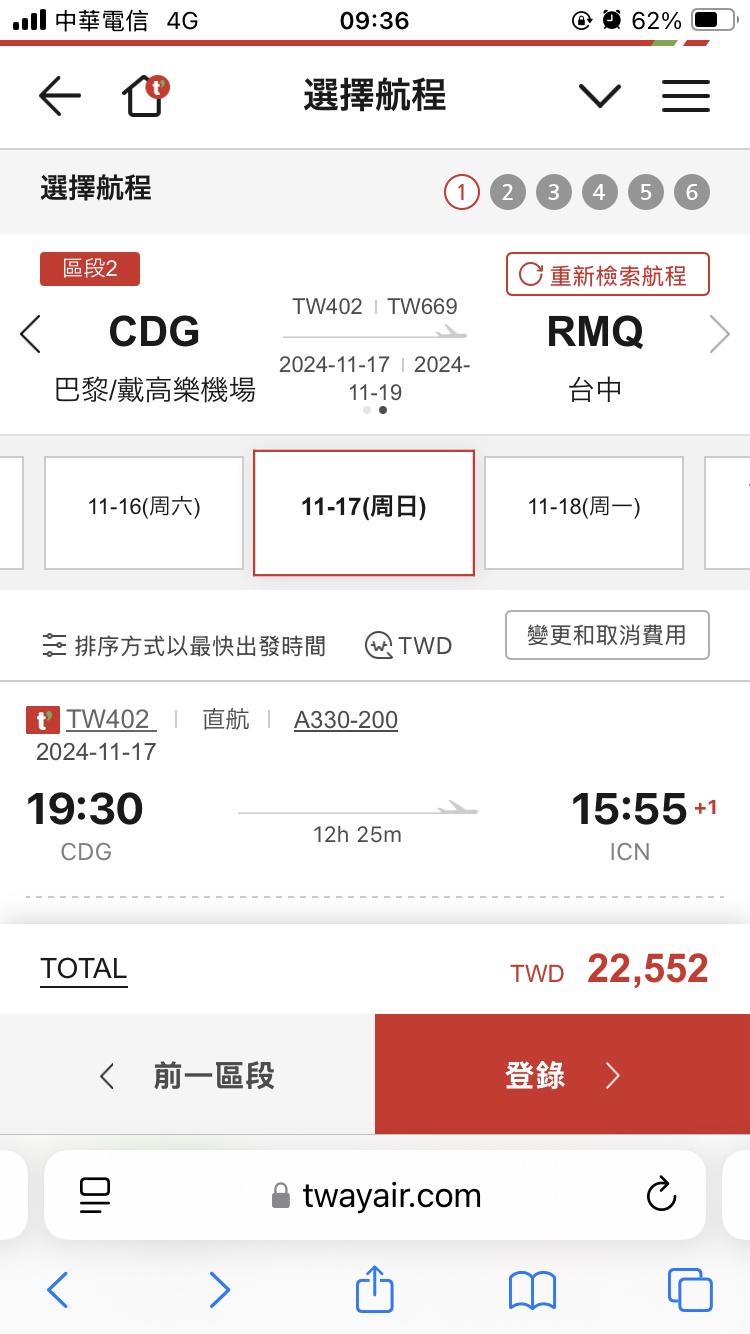Go back using the header arrow

[x=59, y=96]
